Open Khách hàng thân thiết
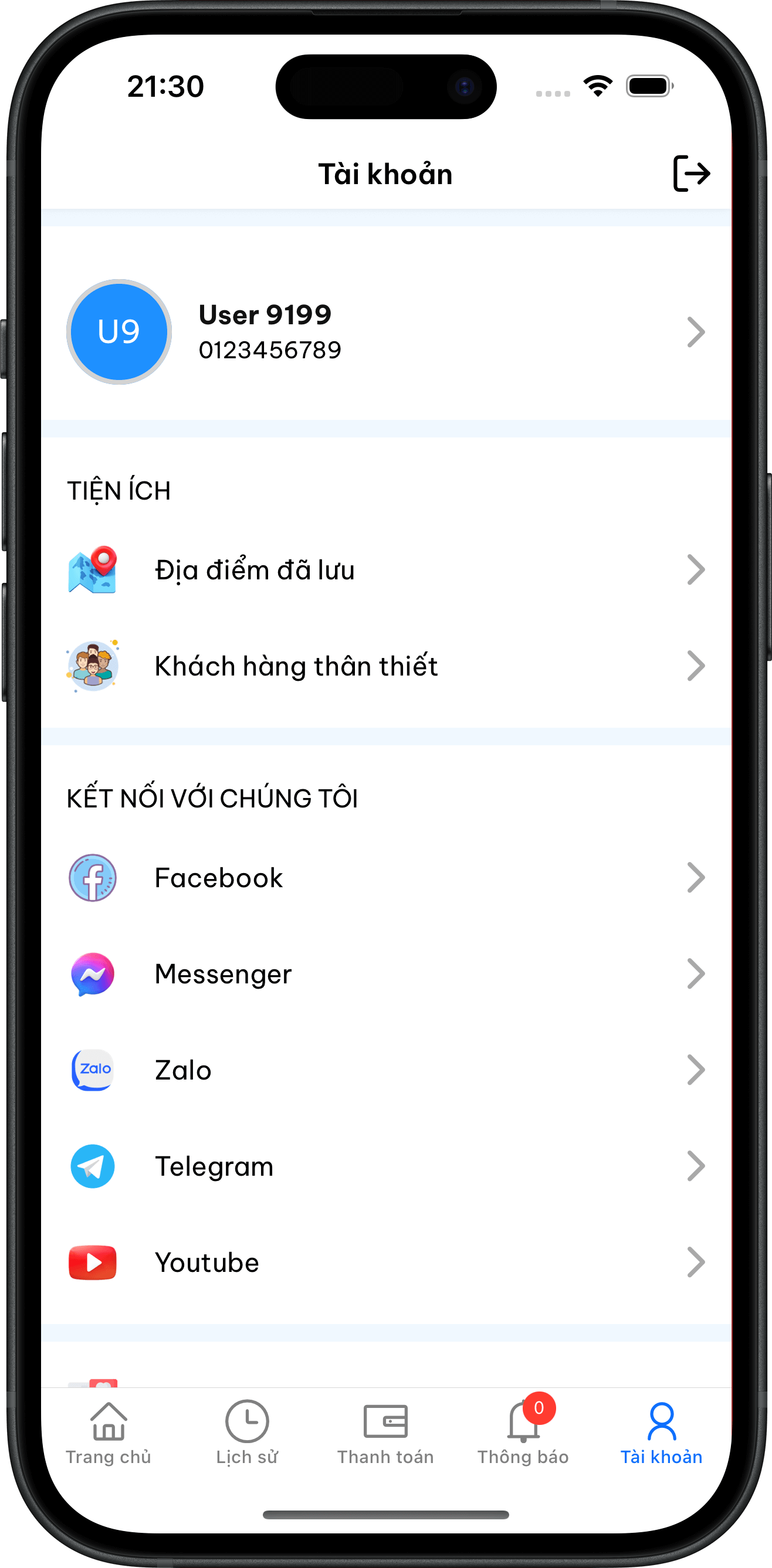 [x=386, y=666]
